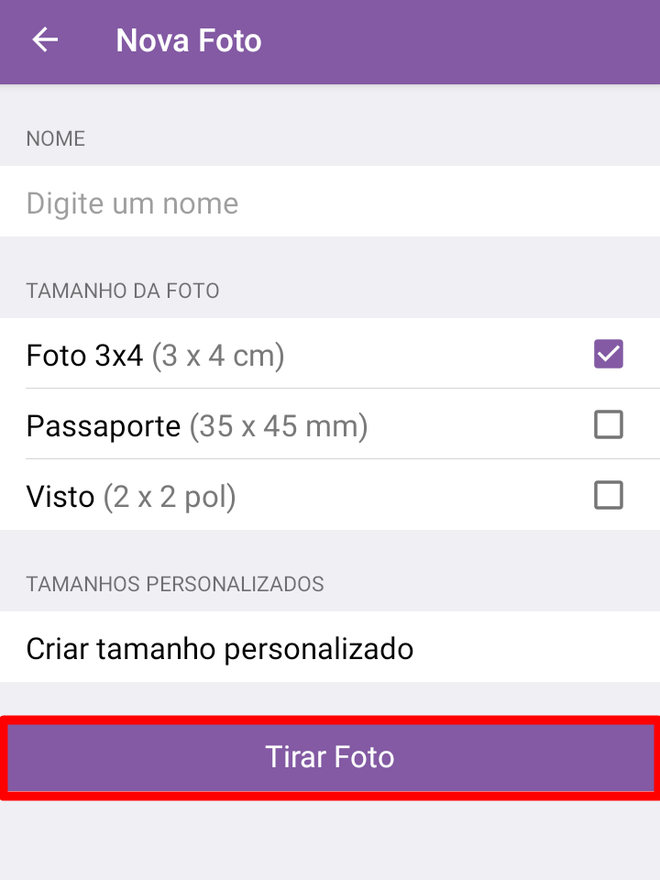
Task: Go back from Nova Foto screen
Action: (45, 40)
